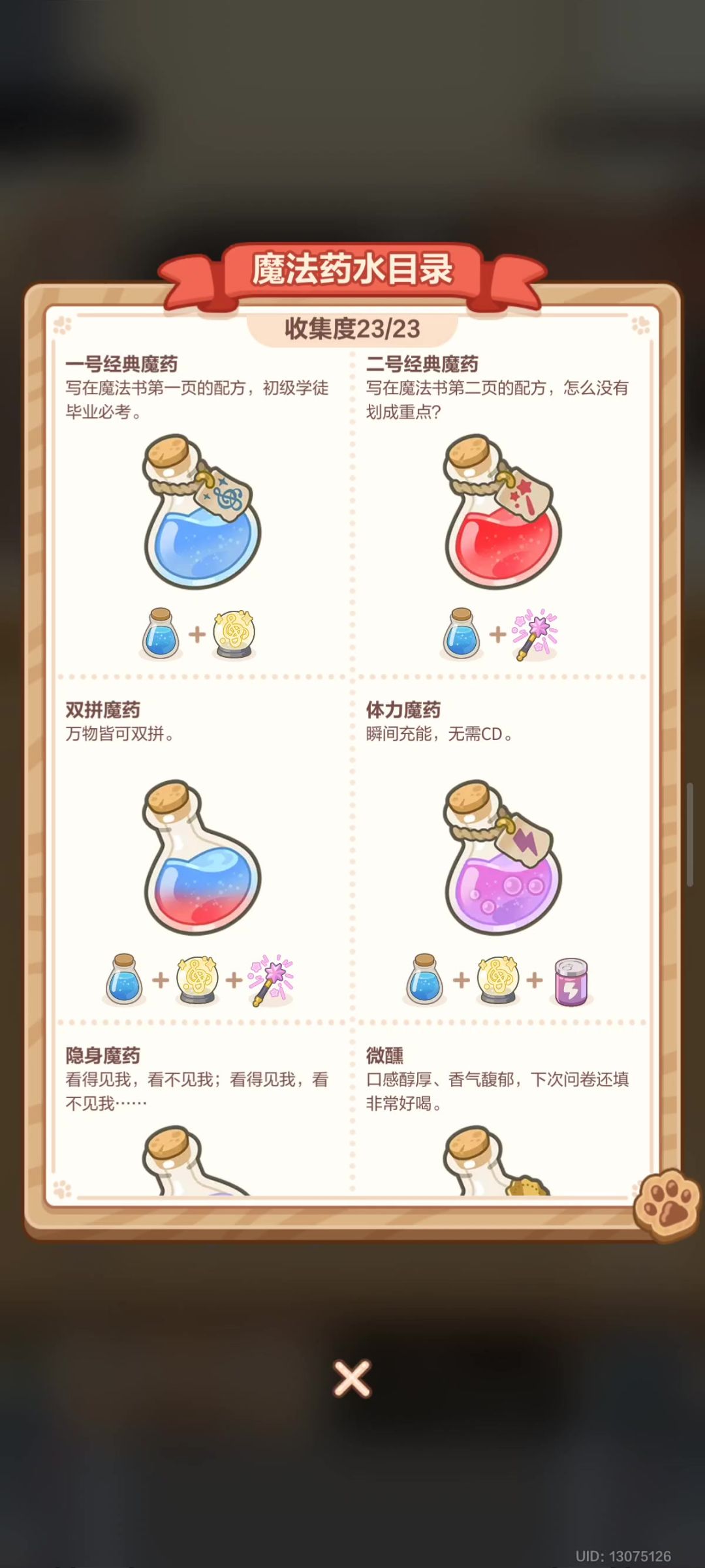This screenshot has height=1568, width=705.
Task: Open the 二号经典魔药 red potion entry
Action: [502, 512]
